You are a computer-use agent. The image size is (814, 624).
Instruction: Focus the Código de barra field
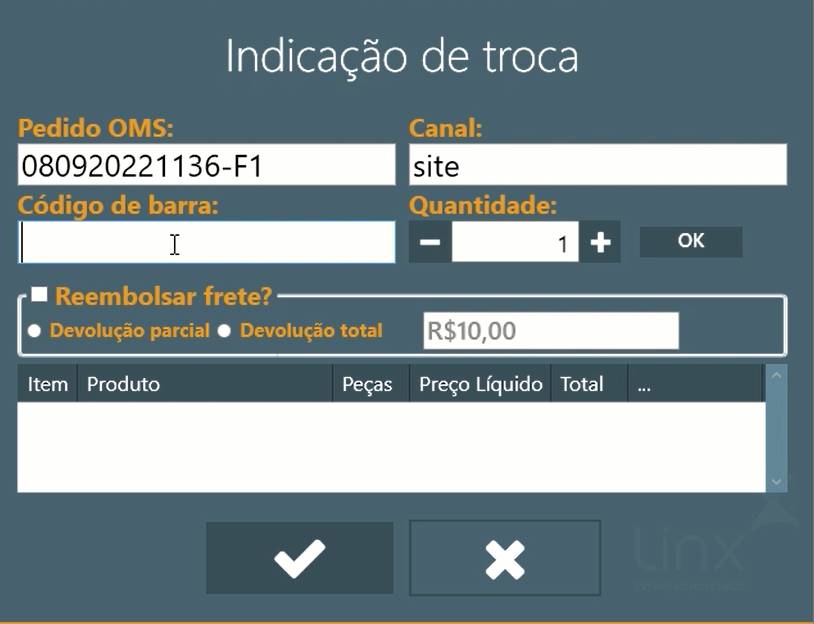[x=206, y=243]
